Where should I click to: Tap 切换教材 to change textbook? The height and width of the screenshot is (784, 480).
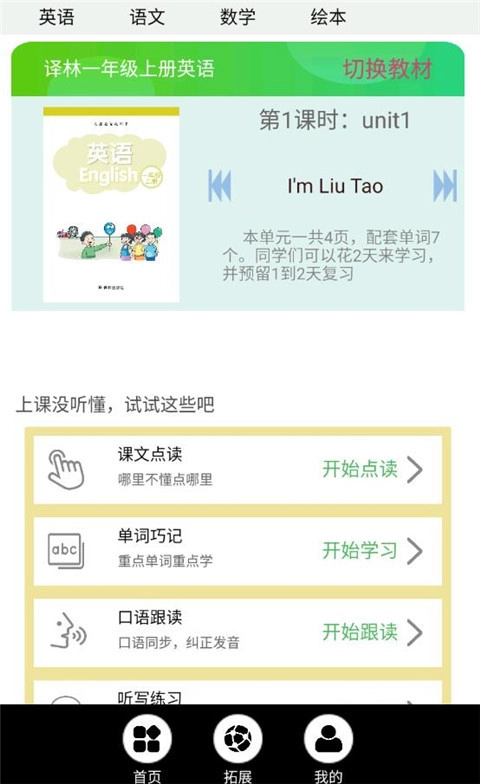click(x=387, y=68)
